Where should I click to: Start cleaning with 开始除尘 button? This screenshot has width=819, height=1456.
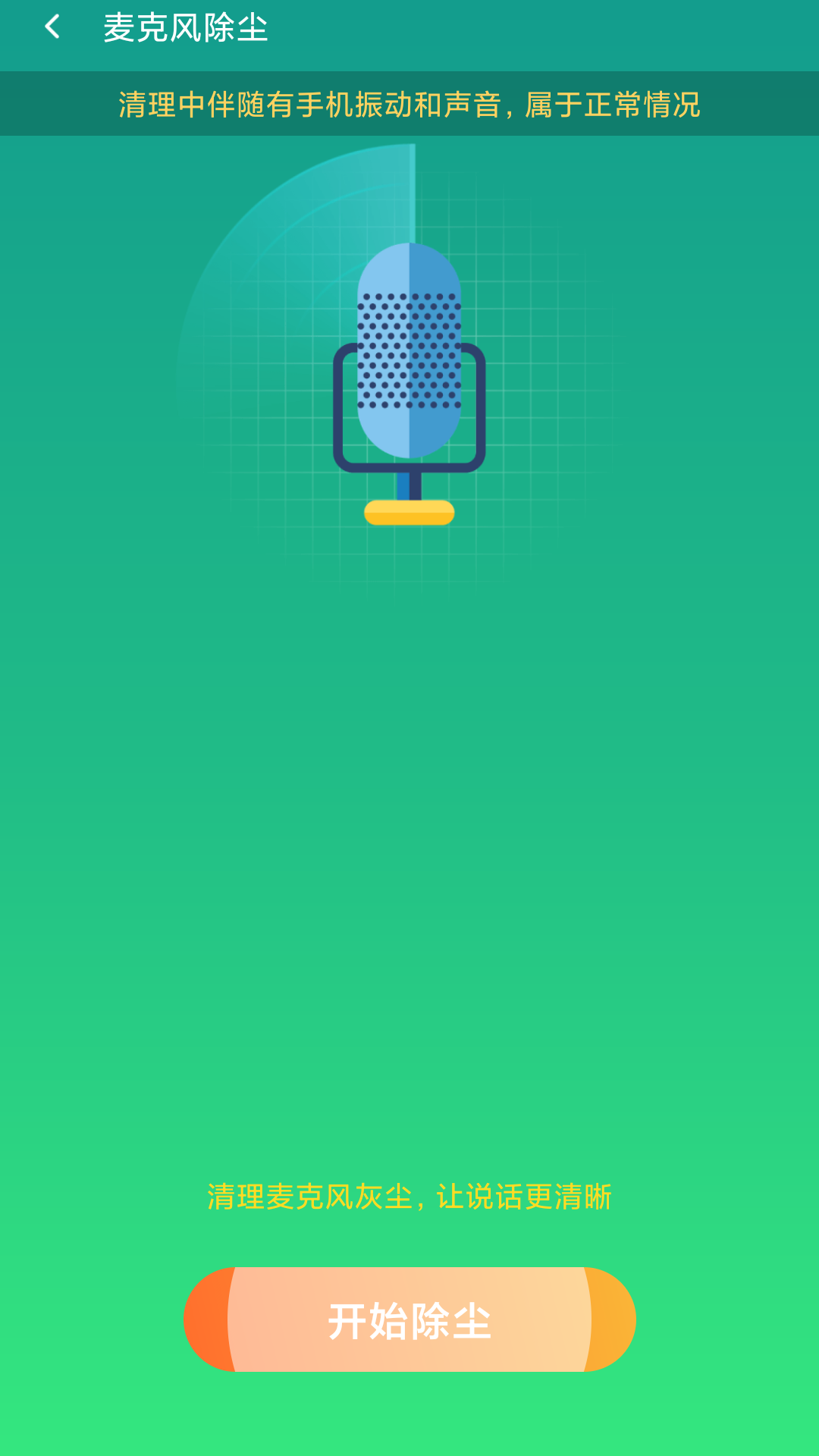click(409, 1319)
